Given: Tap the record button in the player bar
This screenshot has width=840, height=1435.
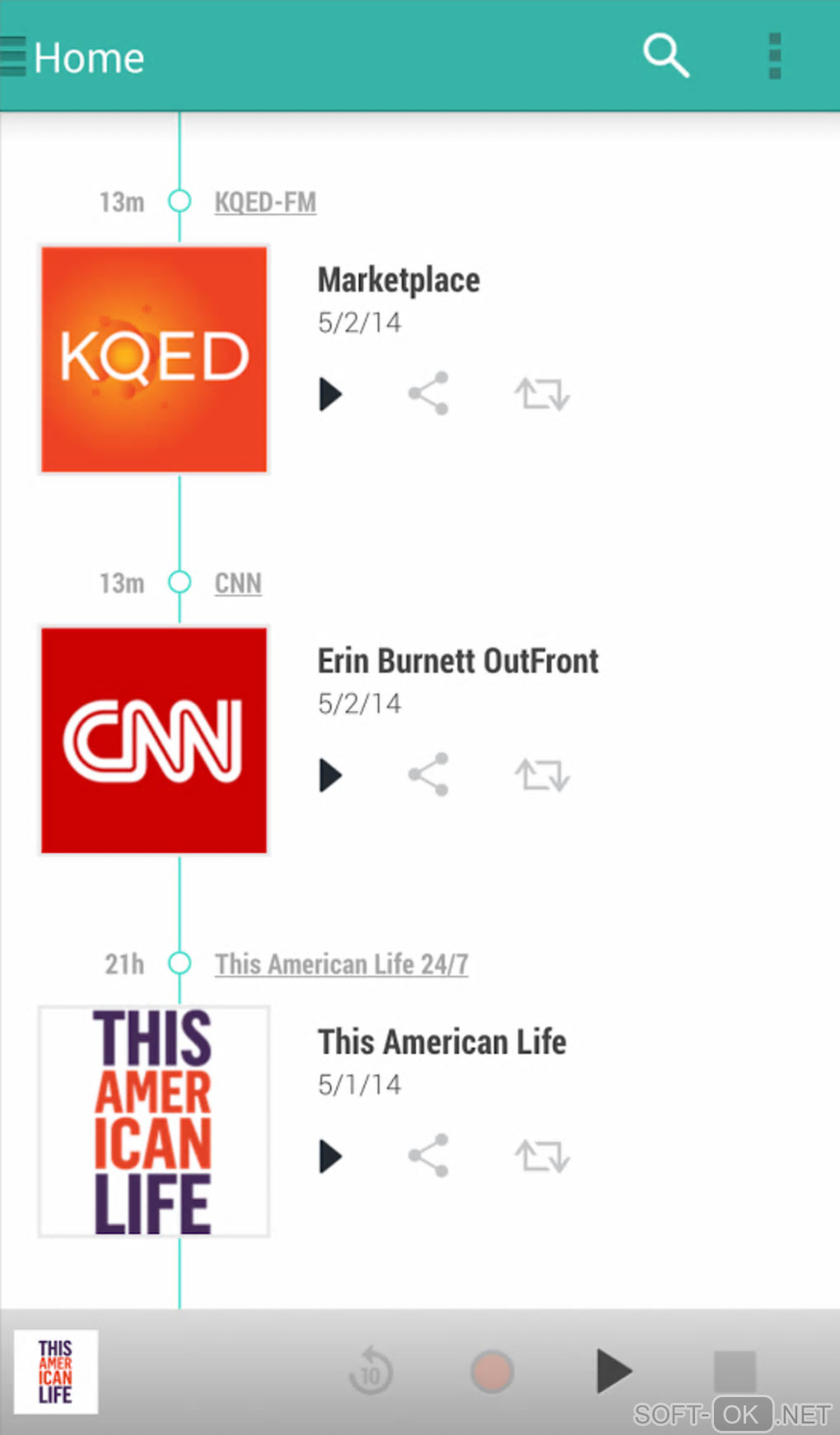Looking at the screenshot, I should [x=492, y=1372].
